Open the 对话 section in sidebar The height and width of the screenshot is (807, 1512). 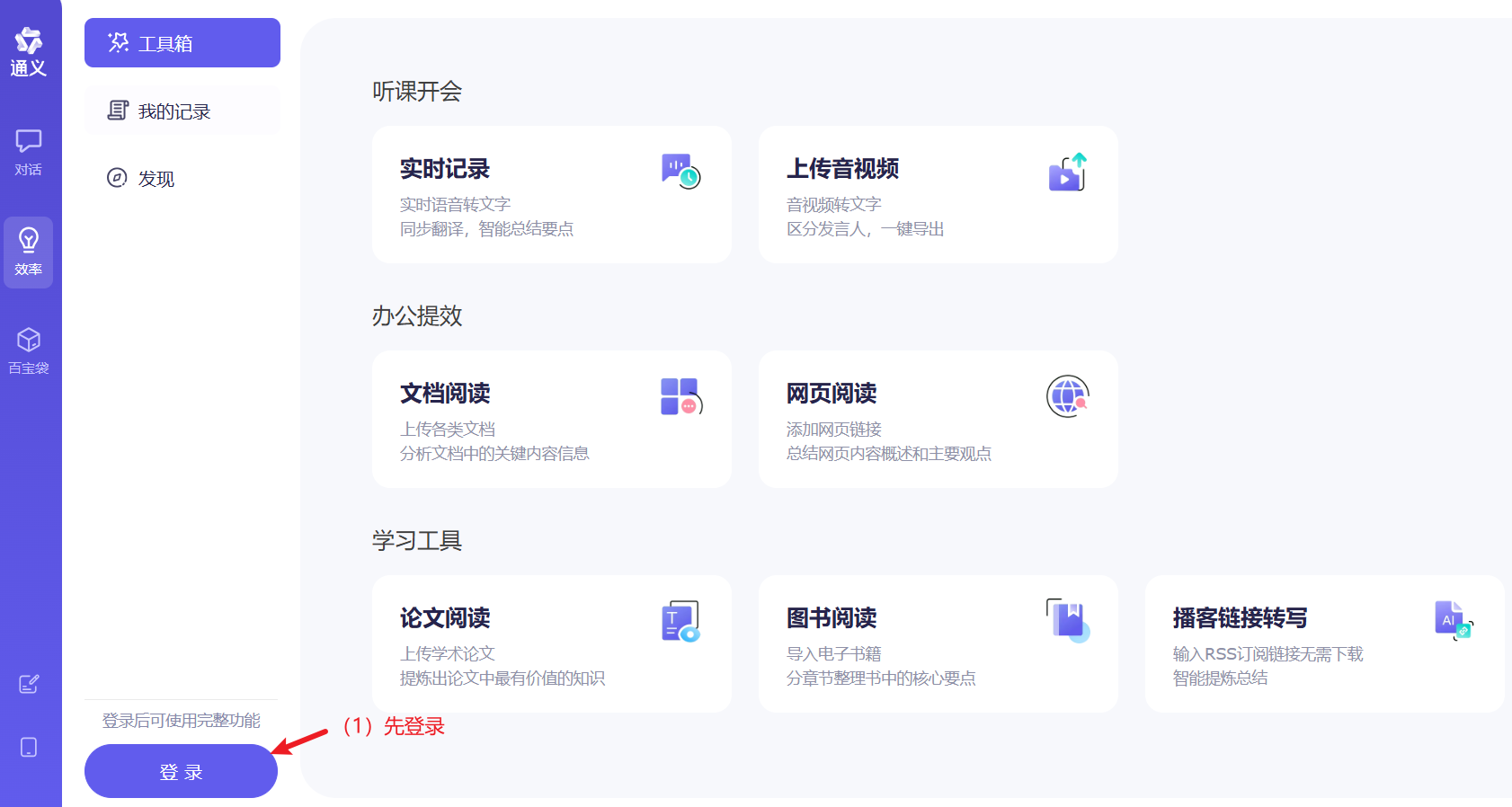click(28, 152)
